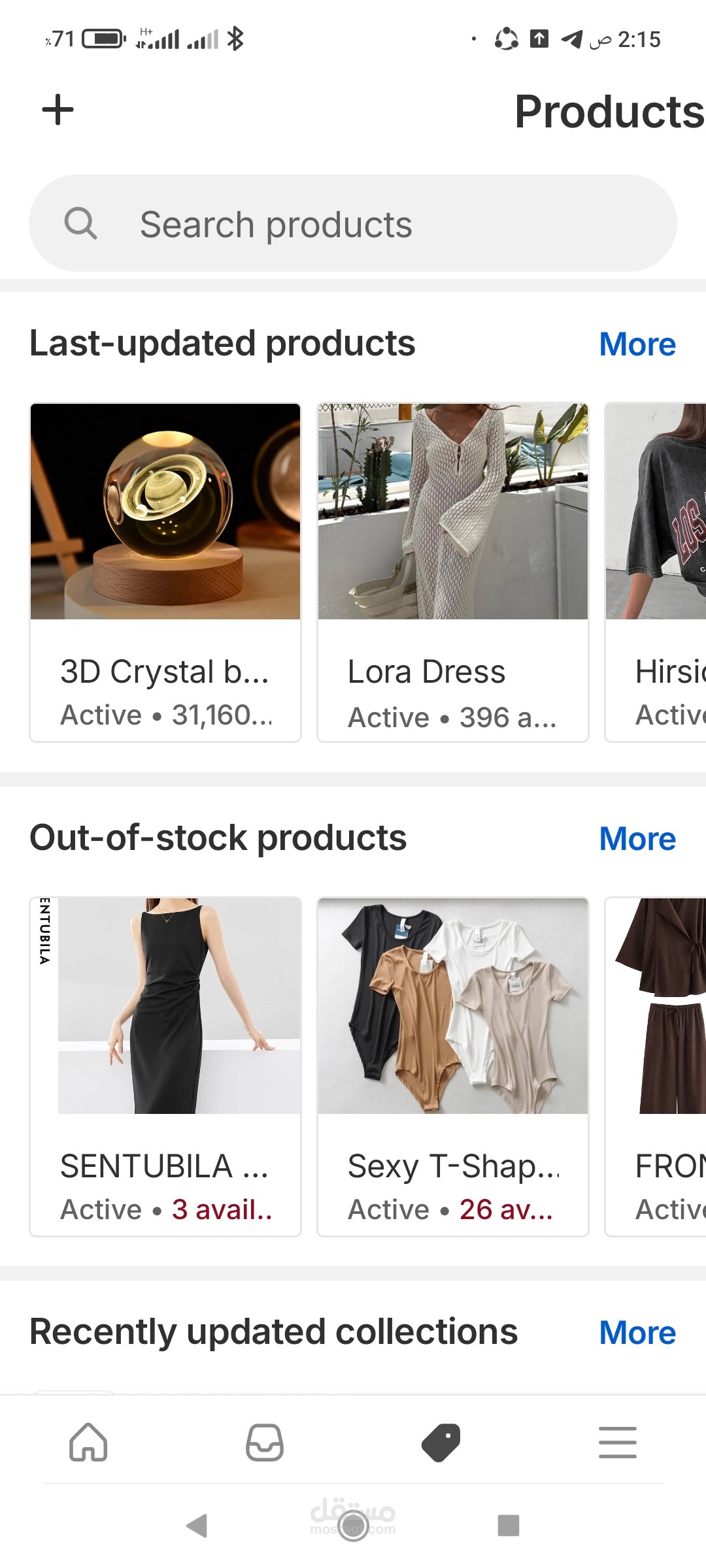The image size is (706, 1568).
Task: Open the 3D Crystal ball product card
Action: click(165, 572)
